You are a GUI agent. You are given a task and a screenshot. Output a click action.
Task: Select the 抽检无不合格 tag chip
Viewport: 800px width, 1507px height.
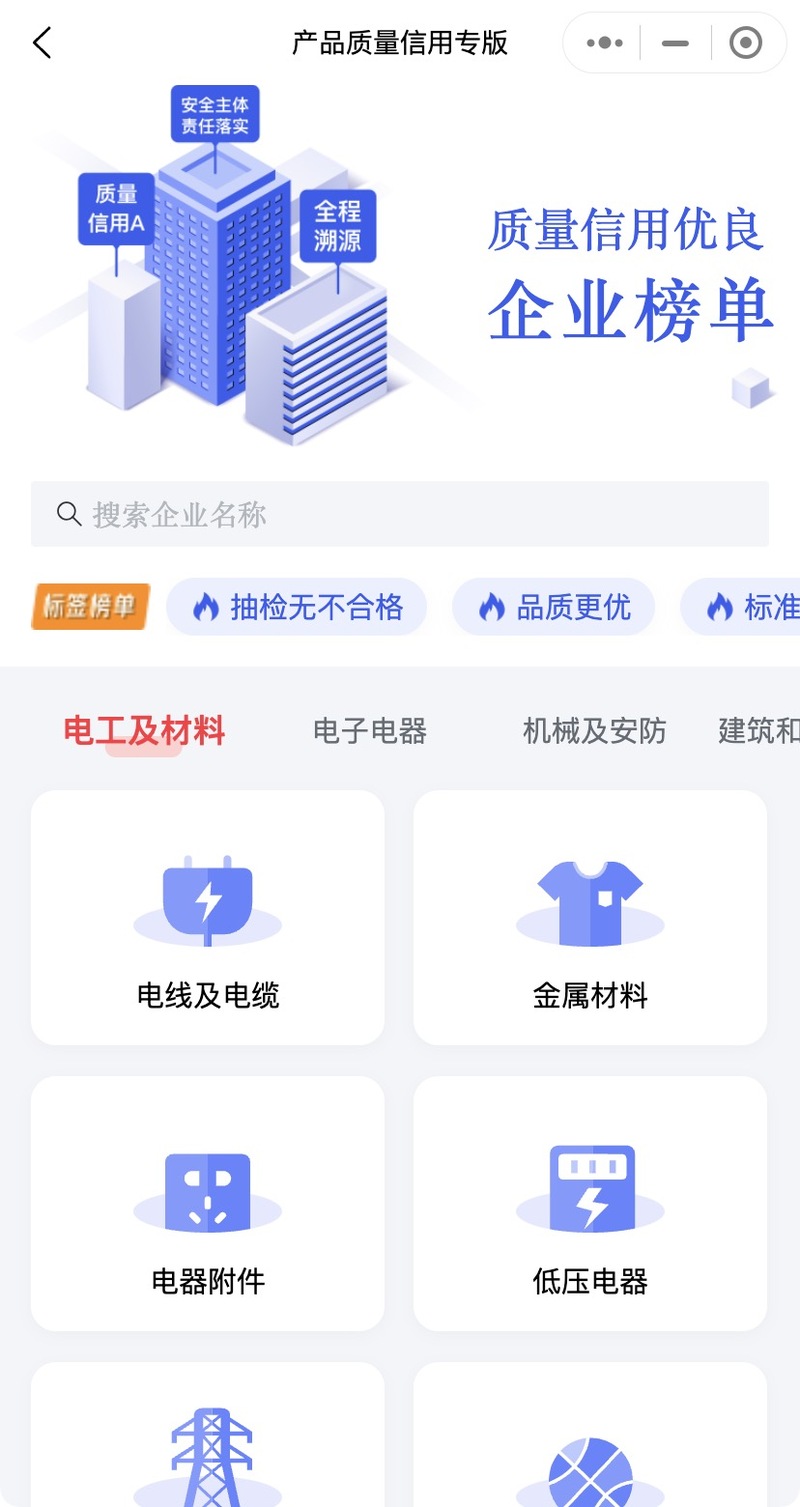click(x=297, y=607)
